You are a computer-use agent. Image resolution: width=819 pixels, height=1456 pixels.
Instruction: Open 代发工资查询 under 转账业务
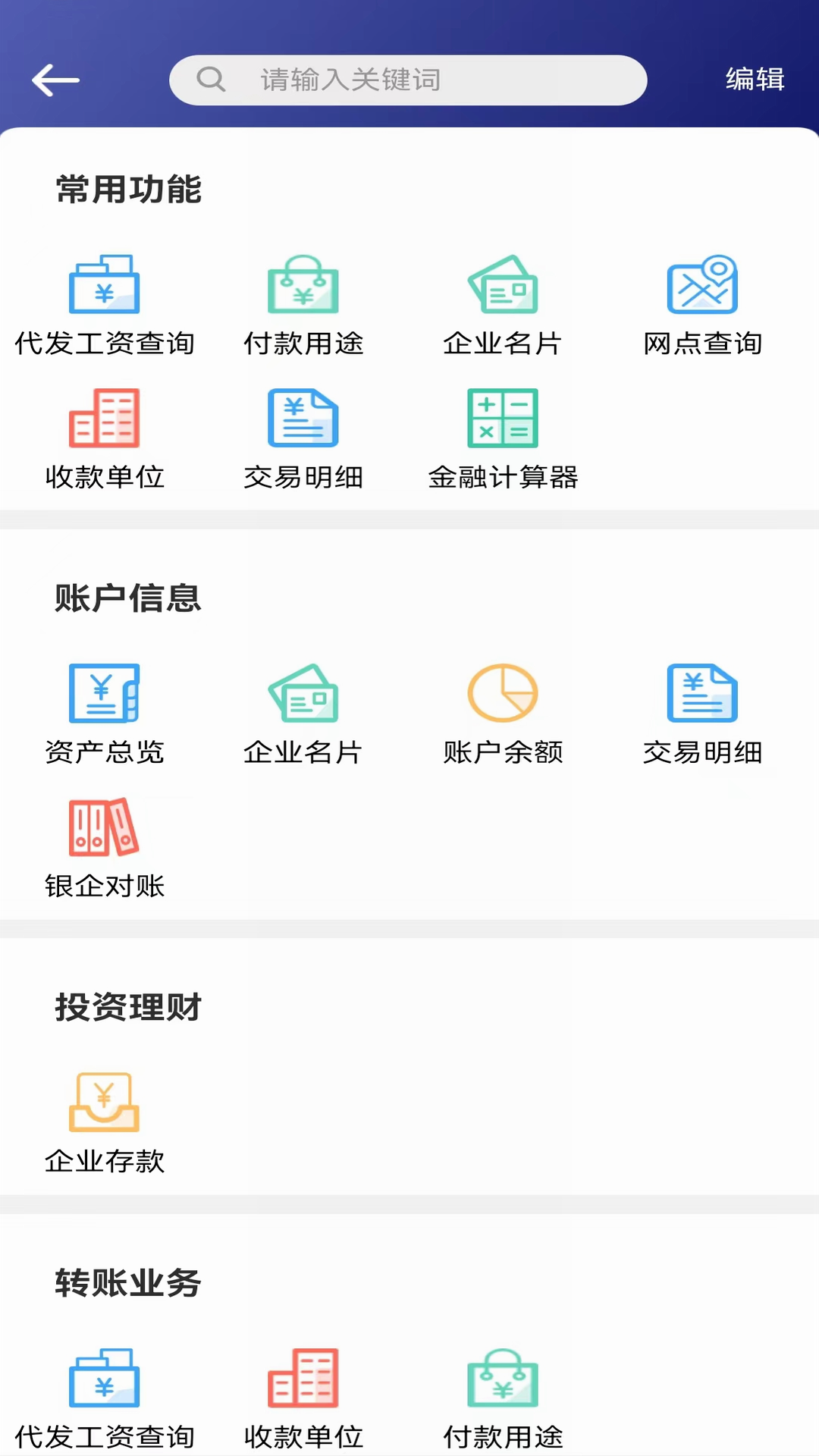[105, 1397]
